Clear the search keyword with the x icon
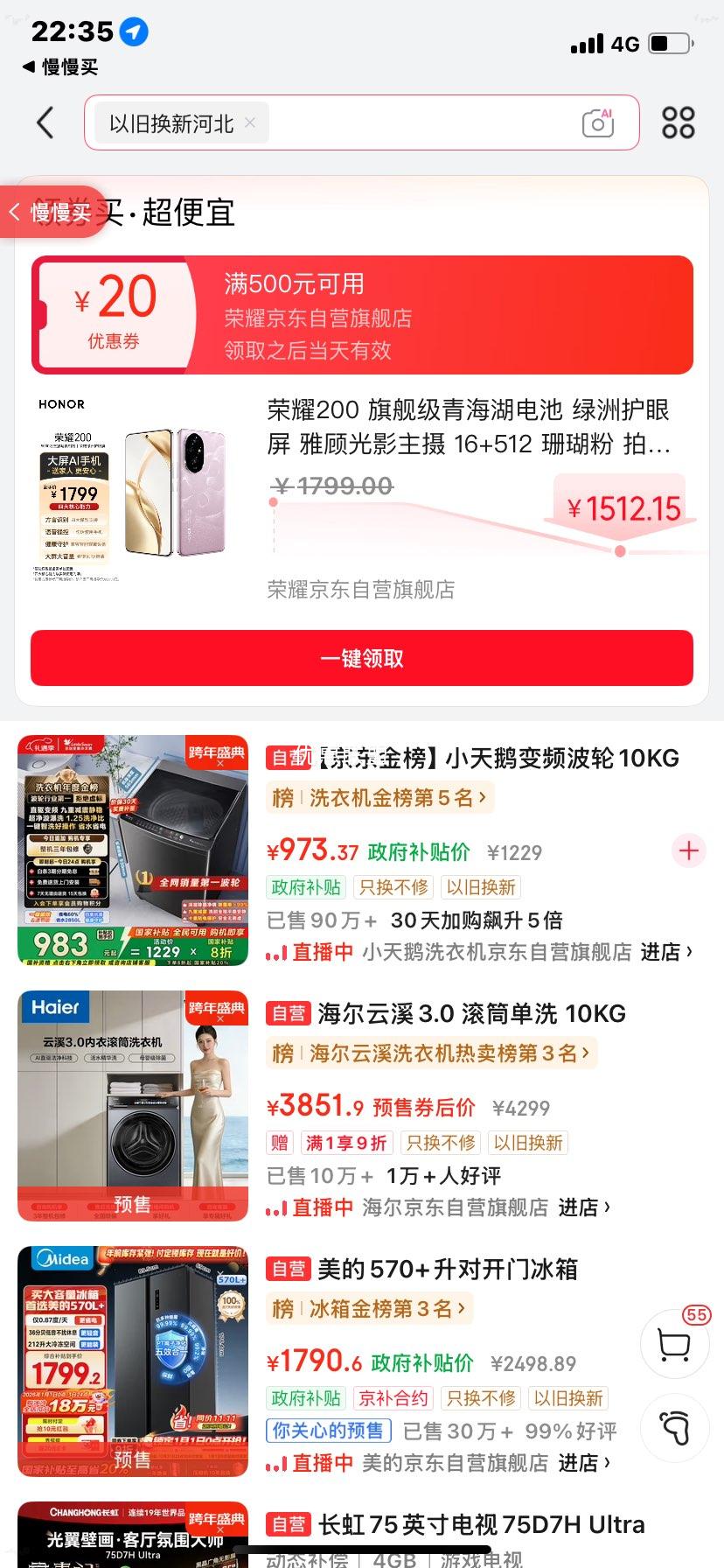This screenshot has width=724, height=1568. click(249, 123)
